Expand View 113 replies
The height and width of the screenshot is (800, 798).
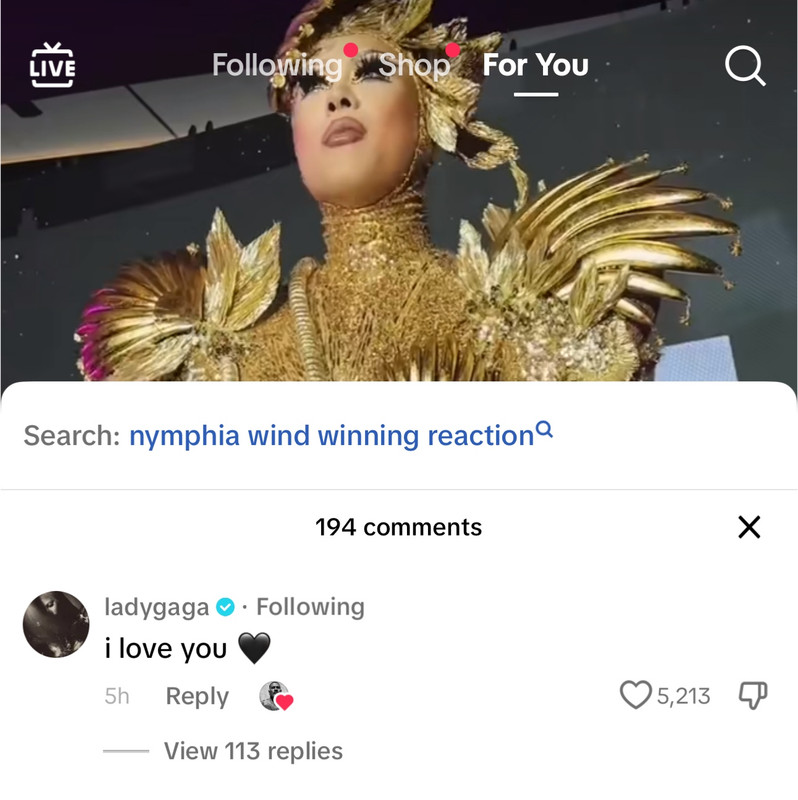click(253, 751)
